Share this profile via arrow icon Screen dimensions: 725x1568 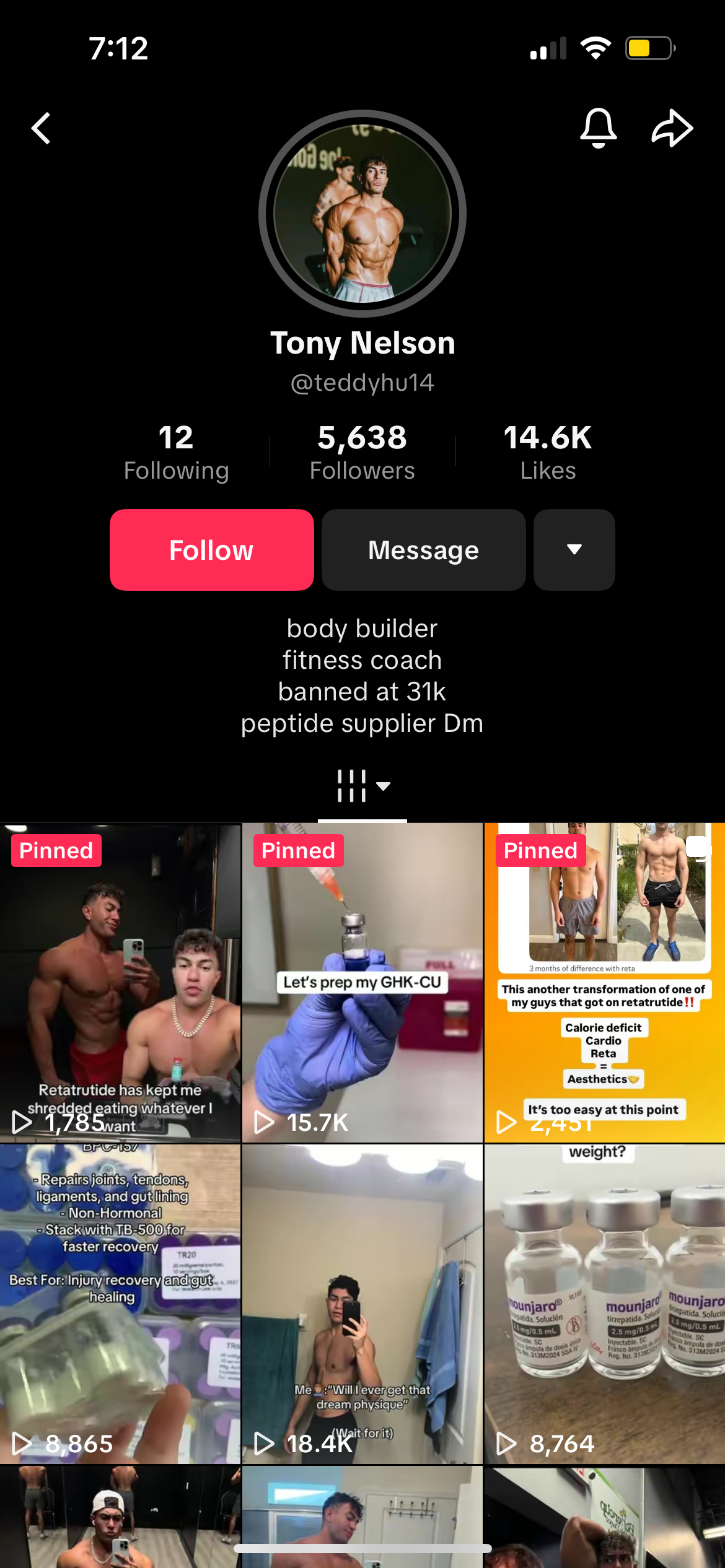click(x=672, y=128)
